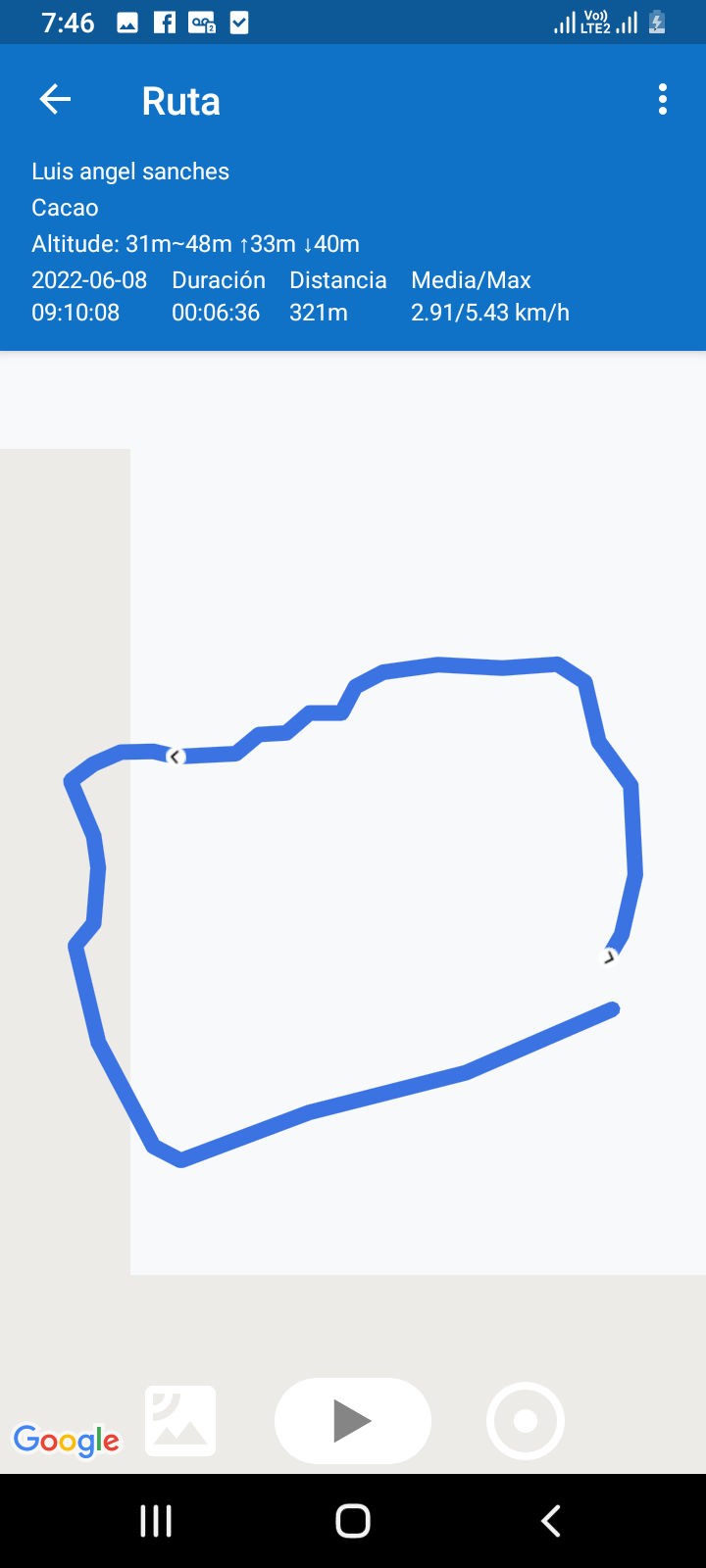Play the route animation
706x1568 pixels.
353,1421
